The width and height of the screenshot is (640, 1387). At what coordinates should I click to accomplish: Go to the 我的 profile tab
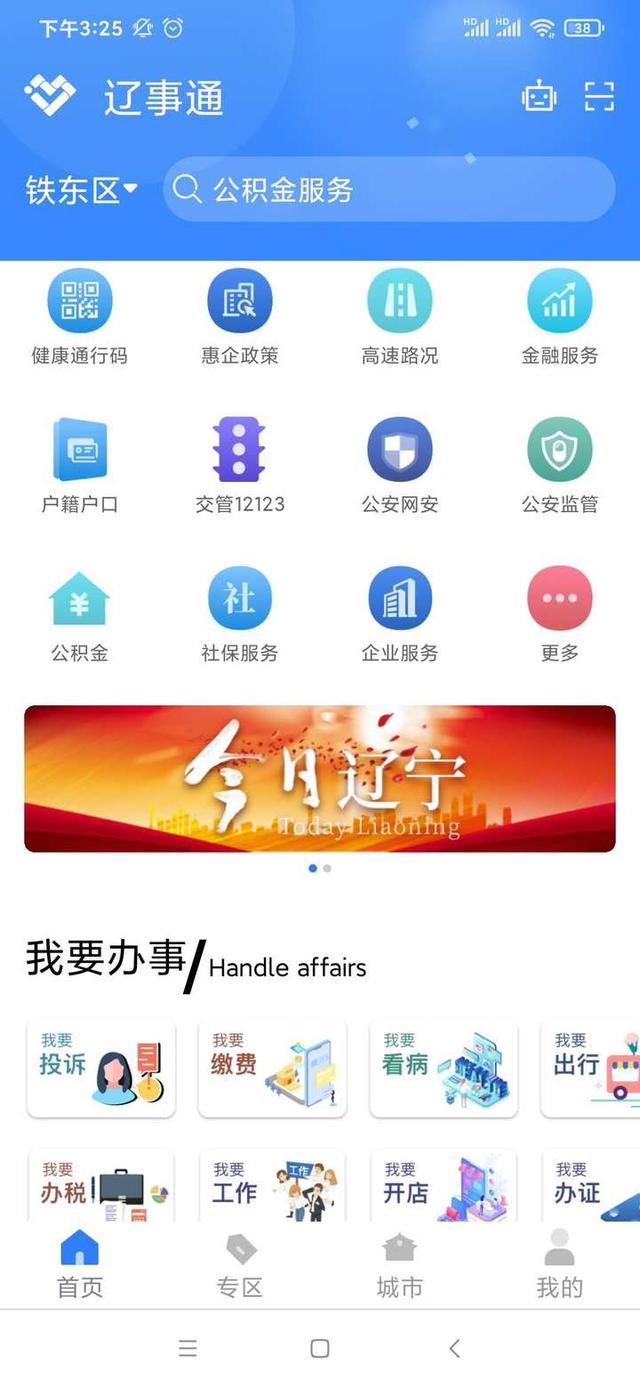coord(559,1265)
